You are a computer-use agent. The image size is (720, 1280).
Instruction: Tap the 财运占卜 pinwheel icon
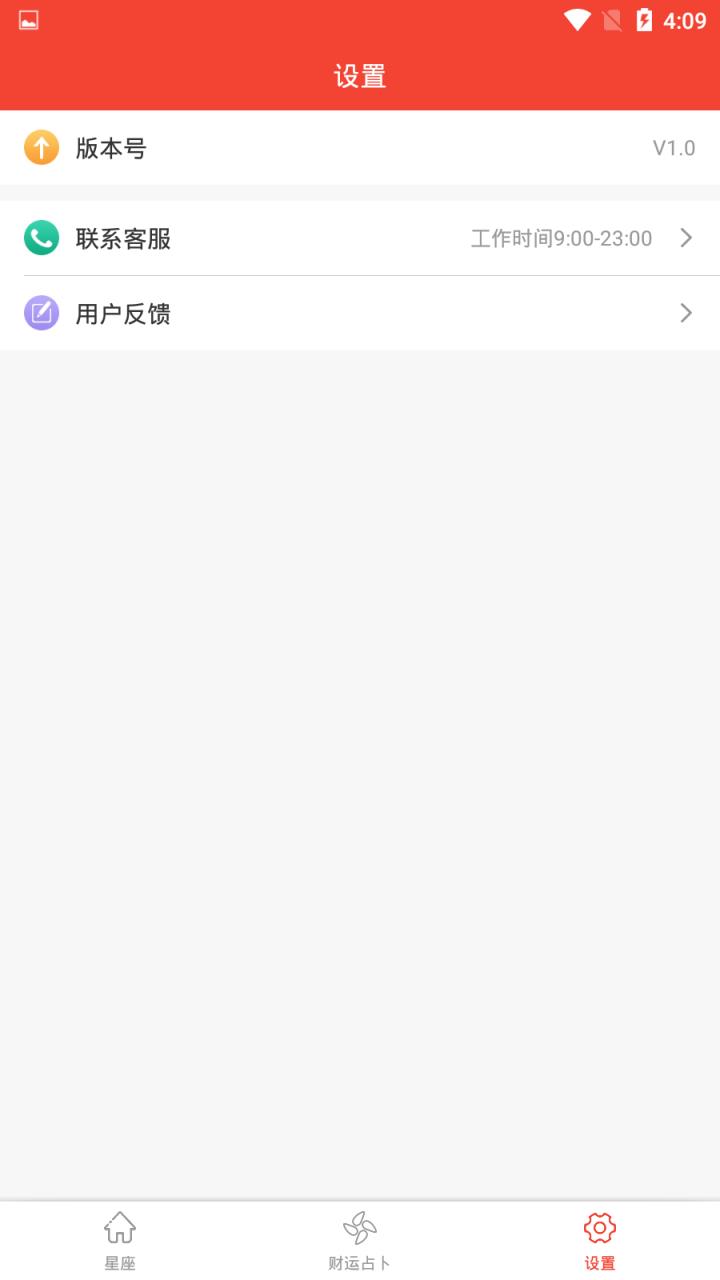(359, 1225)
